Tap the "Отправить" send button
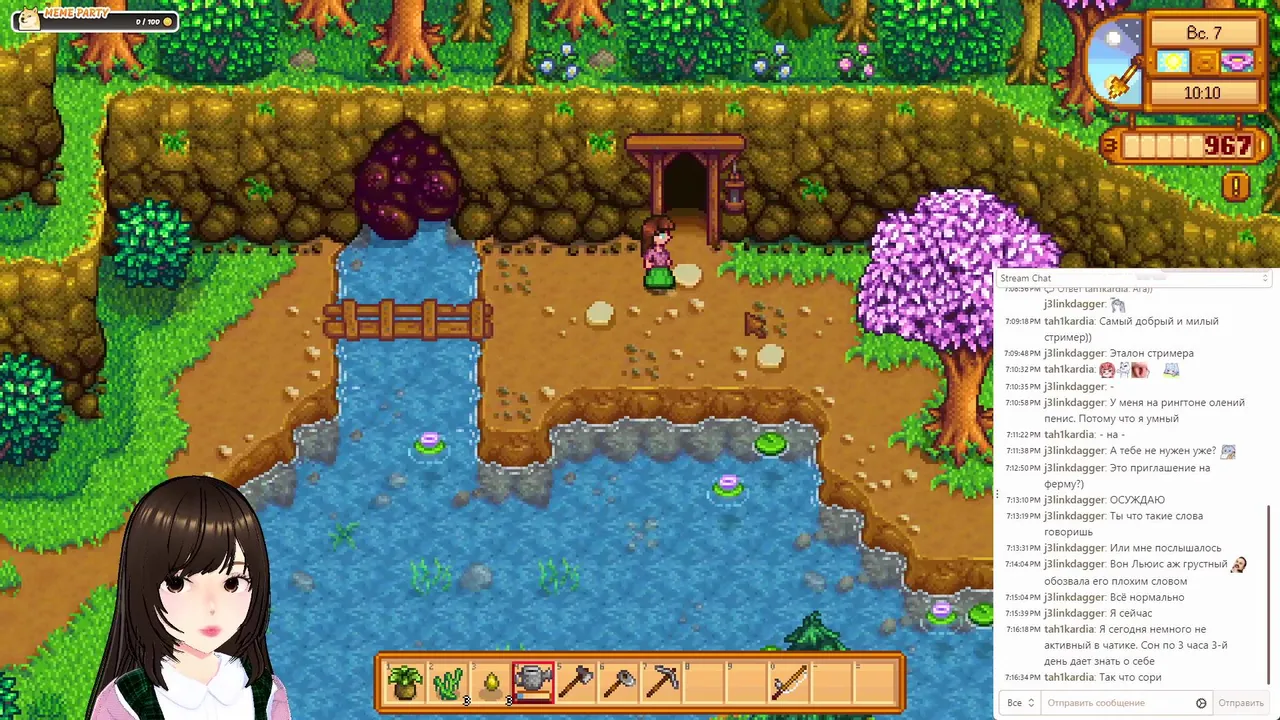The image size is (1280, 720). coord(1240,703)
